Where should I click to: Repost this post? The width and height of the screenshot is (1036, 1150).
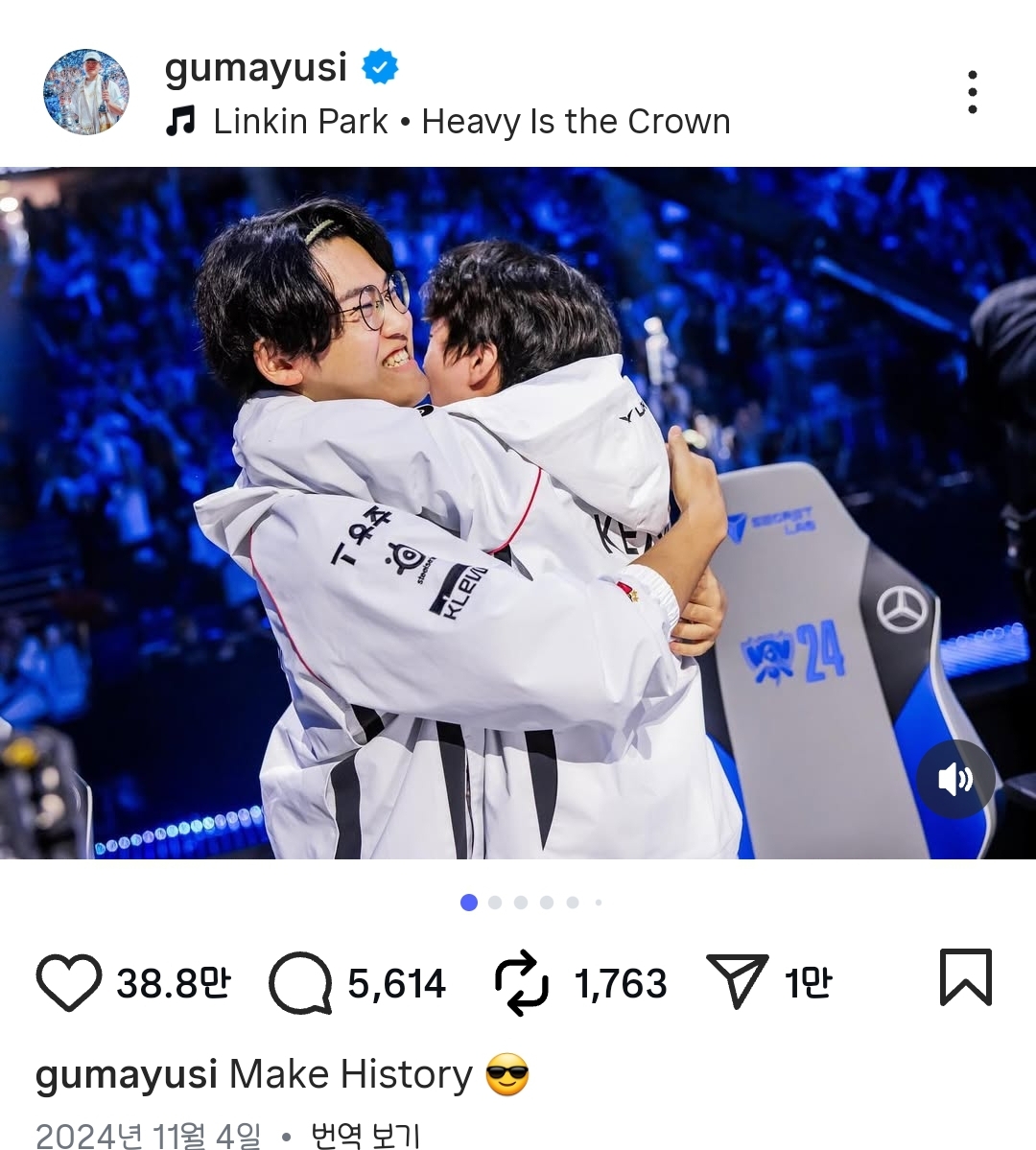point(522,982)
